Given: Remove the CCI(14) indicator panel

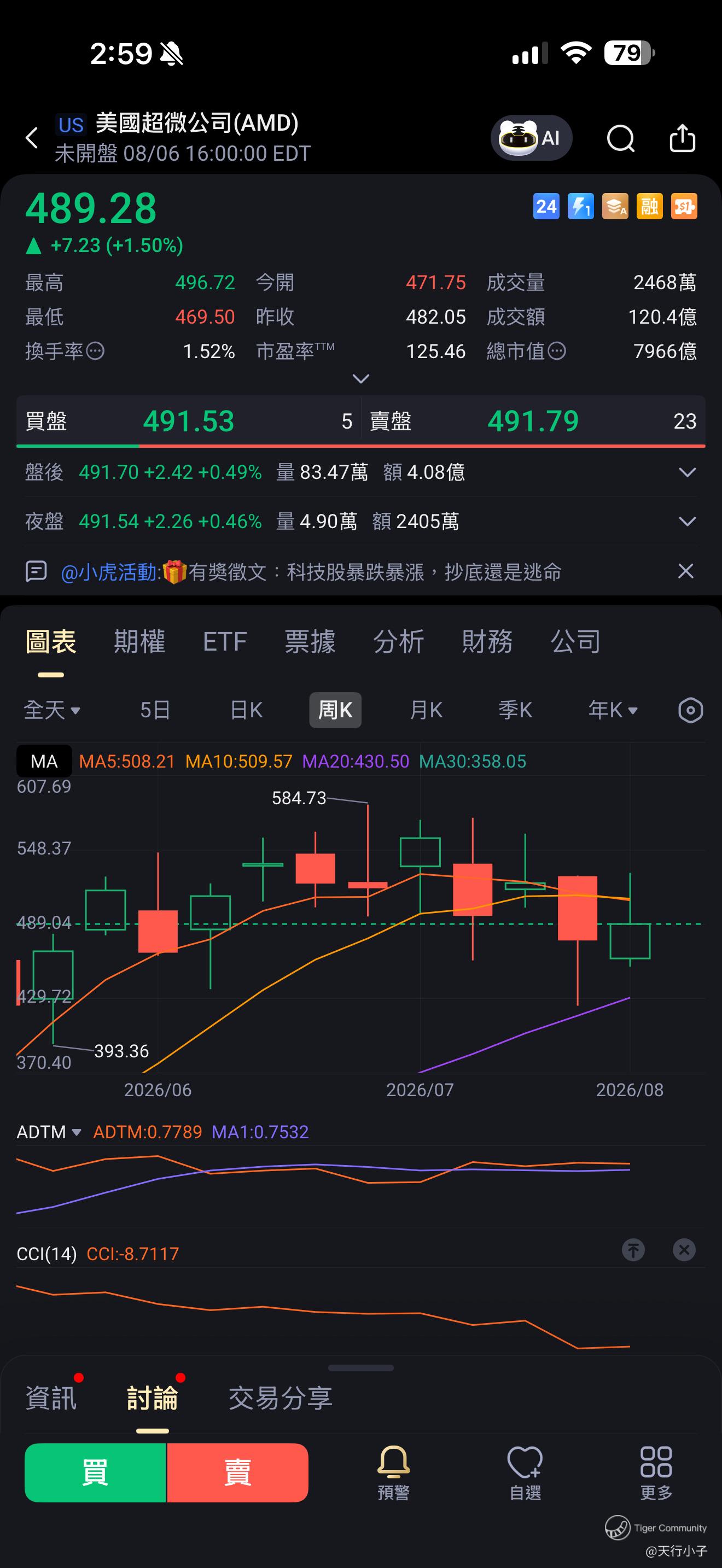Looking at the screenshot, I should (x=684, y=1250).
